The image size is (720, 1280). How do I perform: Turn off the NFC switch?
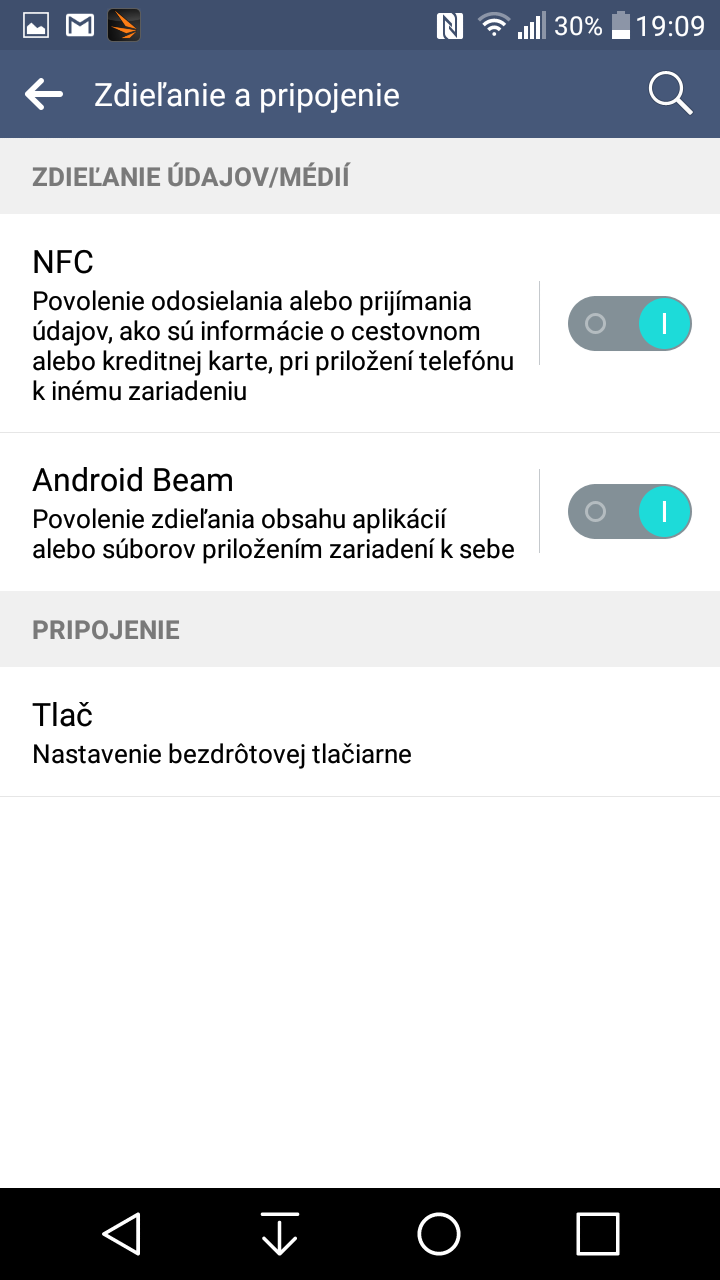click(630, 323)
